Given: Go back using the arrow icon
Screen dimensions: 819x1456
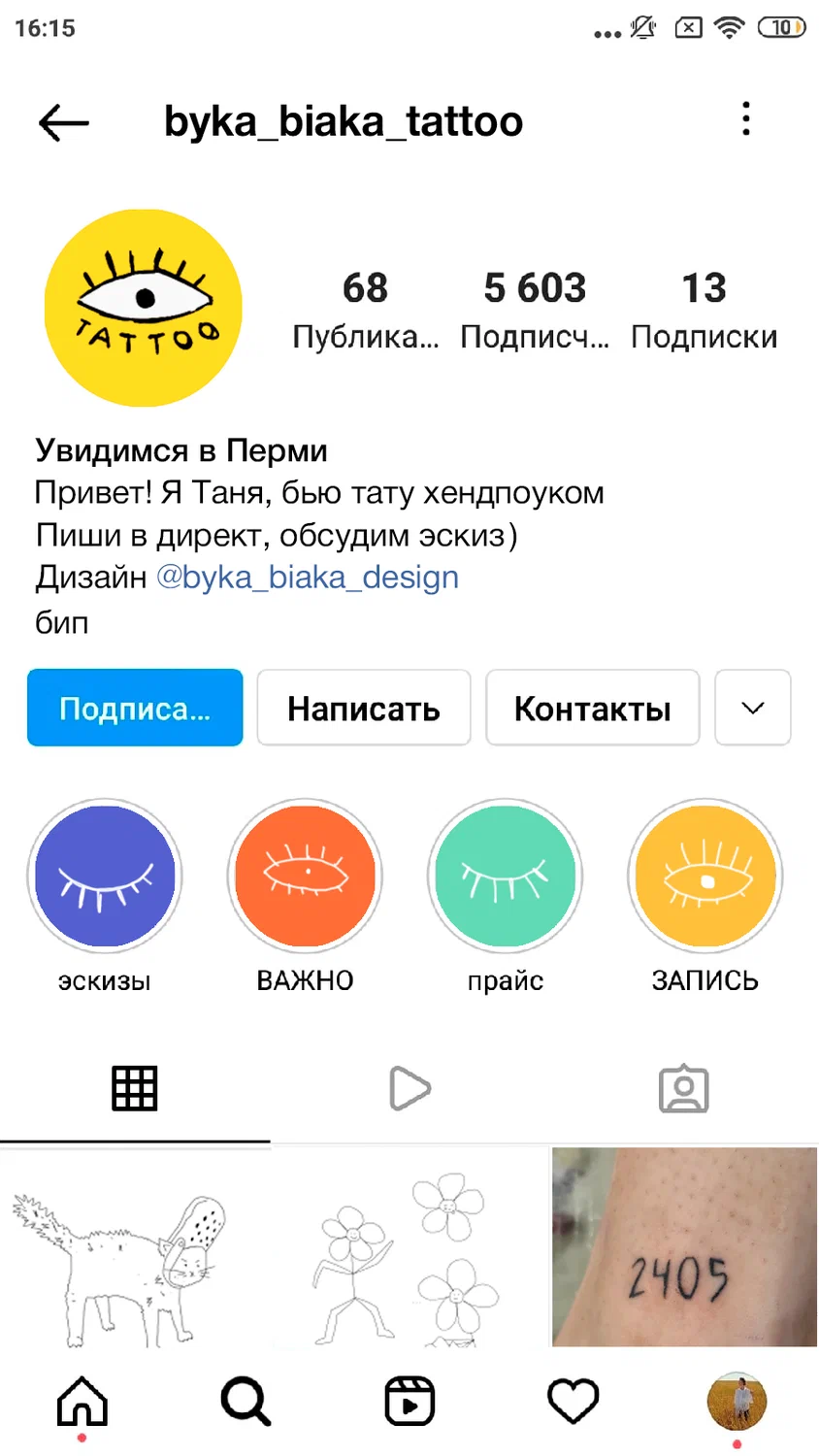Looking at the screenshot, I should (64, 123).
